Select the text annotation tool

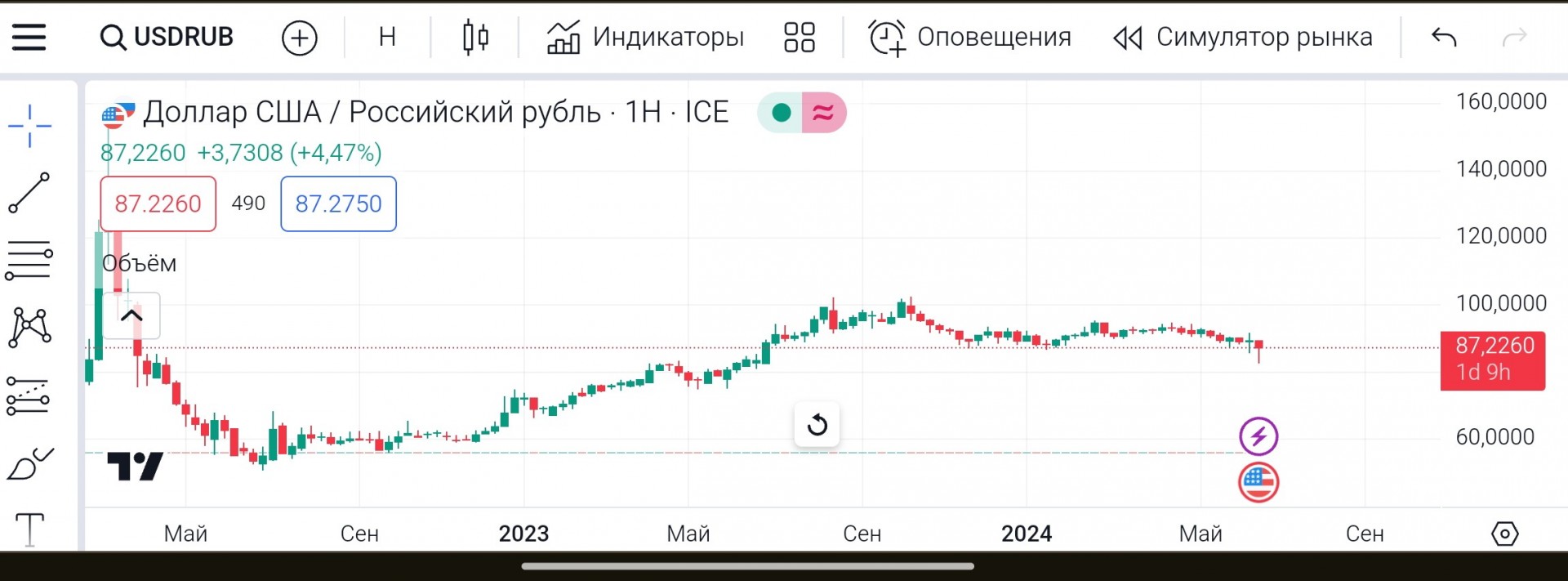pyautogui.click(x=29, y=530)
